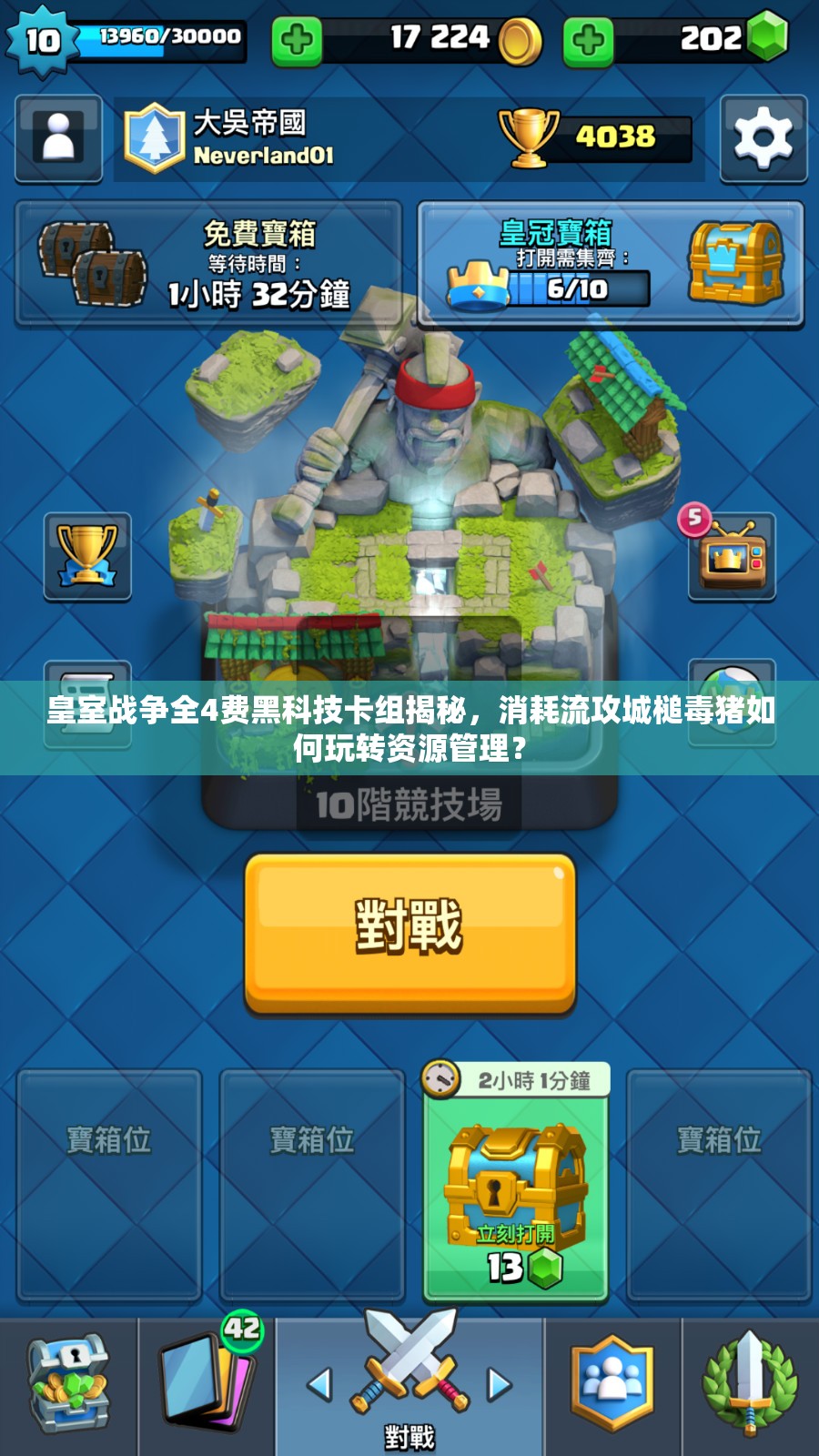The height and width of the screenshot is (1456, 819).
Task: Open the crown chest card
Action: tap(611, 264)
